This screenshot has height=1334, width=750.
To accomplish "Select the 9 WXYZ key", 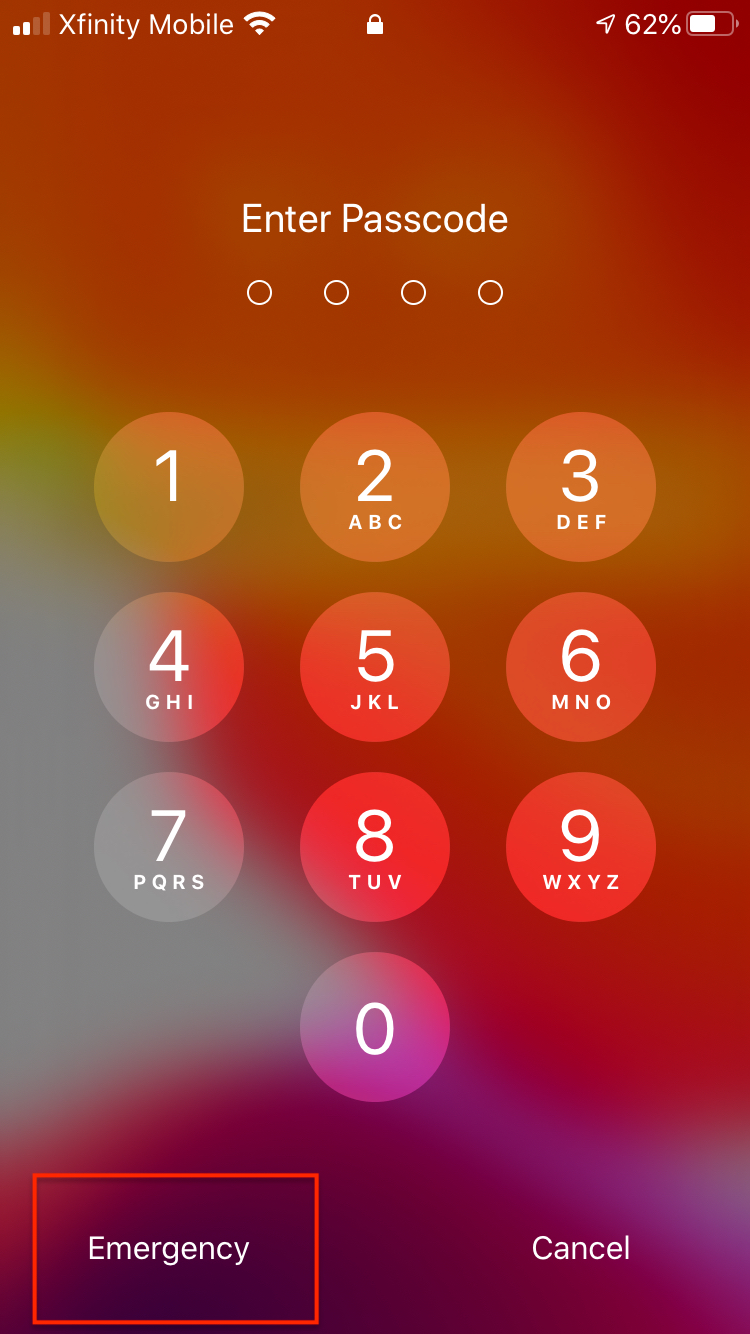I will [x=581, y=847].
